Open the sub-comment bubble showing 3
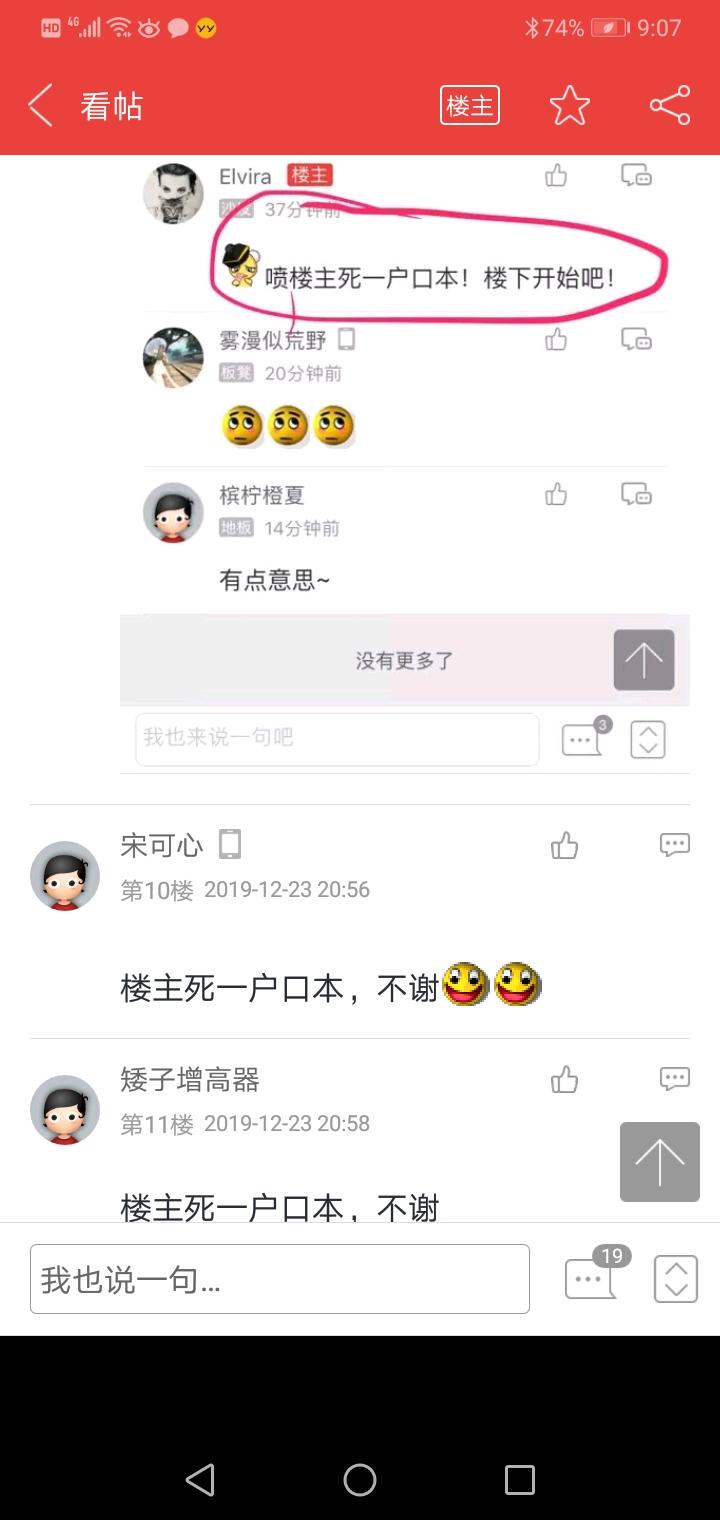Viewport: 720px width, 1520px height. click(582, 739)
